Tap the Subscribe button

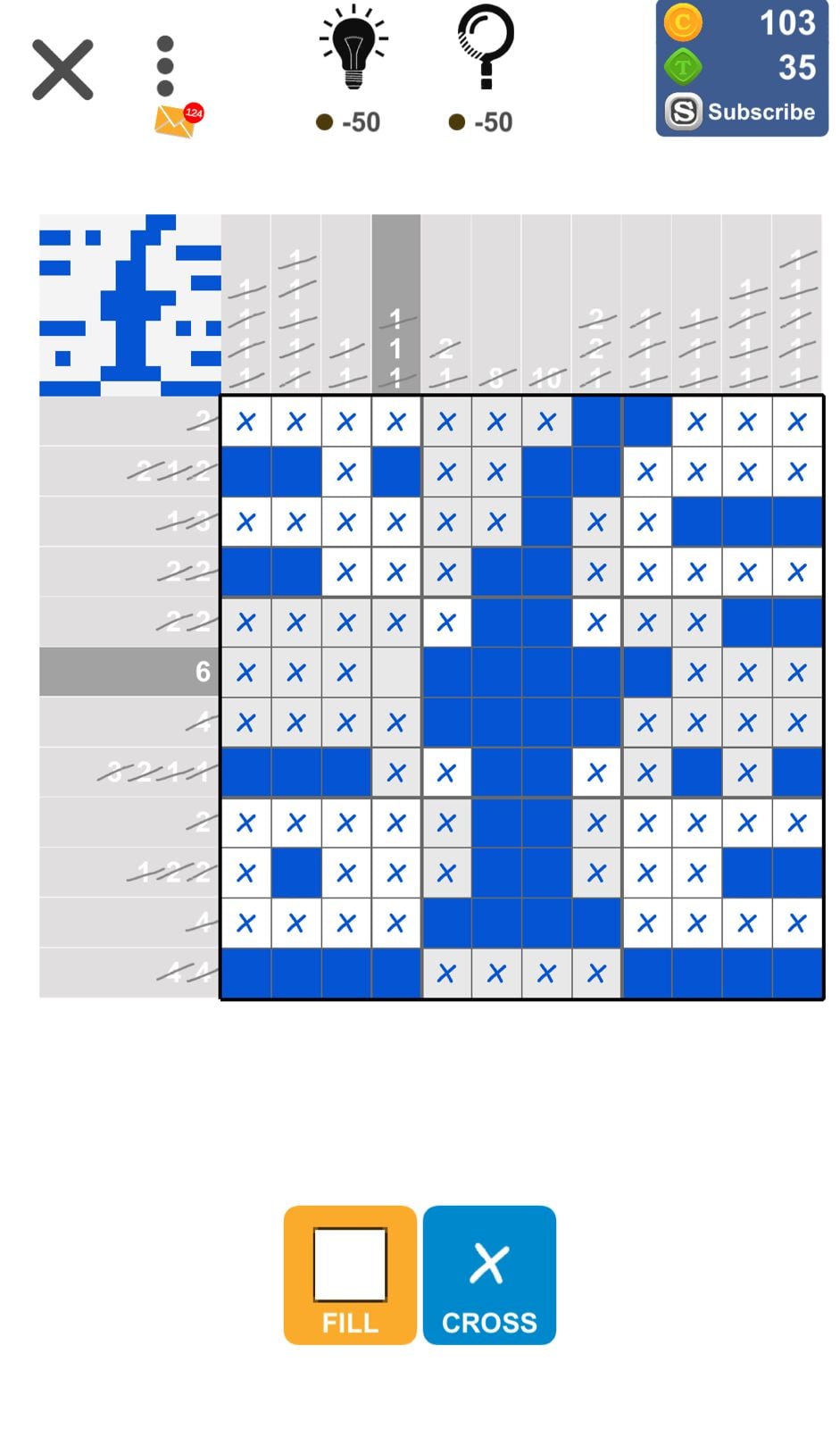(x=742, y=112)
